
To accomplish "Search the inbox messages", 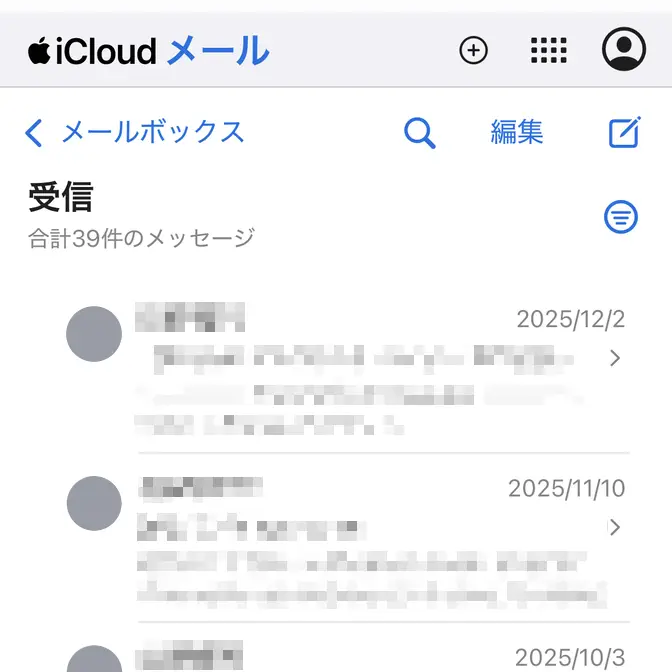I will [x=420, y=132].
